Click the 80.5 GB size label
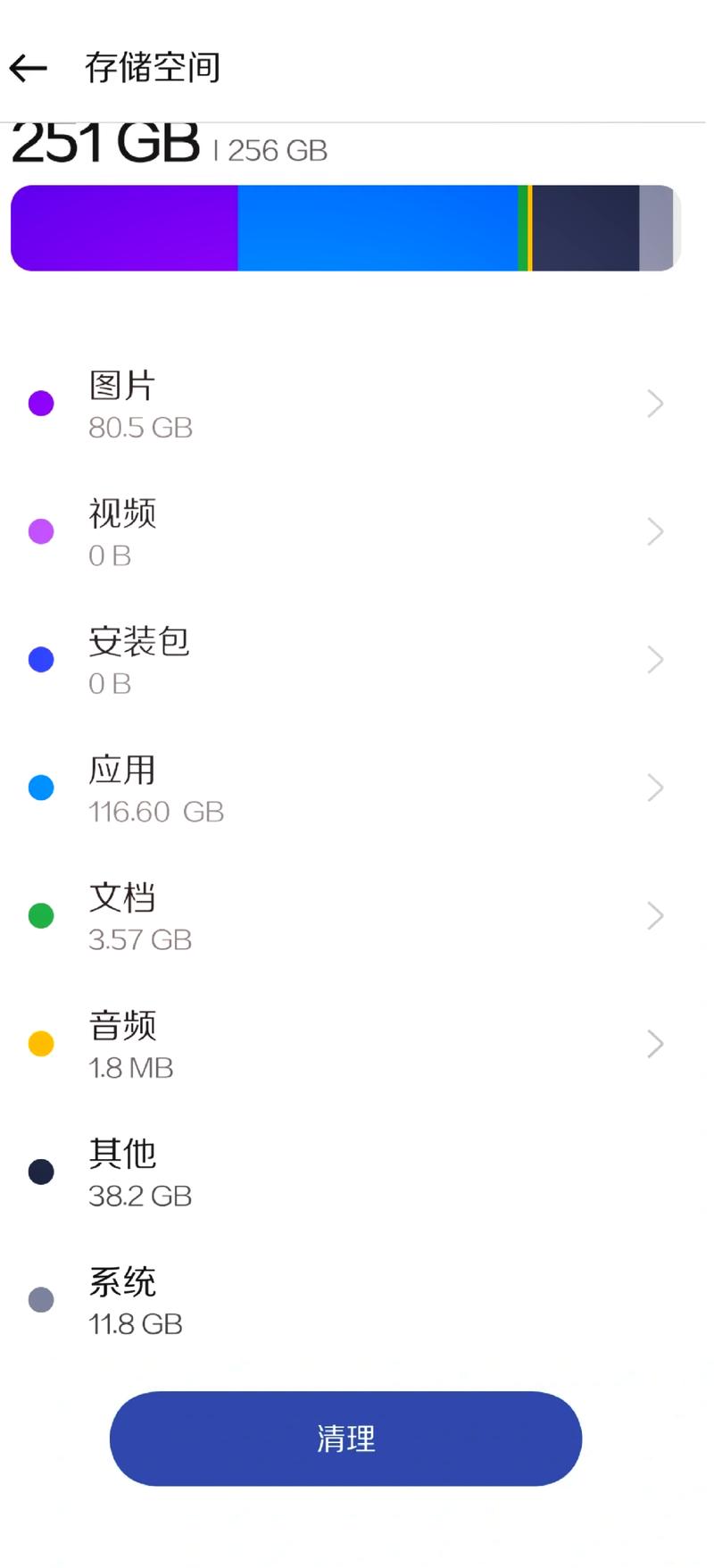This screenshot has width=714, height=1568. (140, 428)
